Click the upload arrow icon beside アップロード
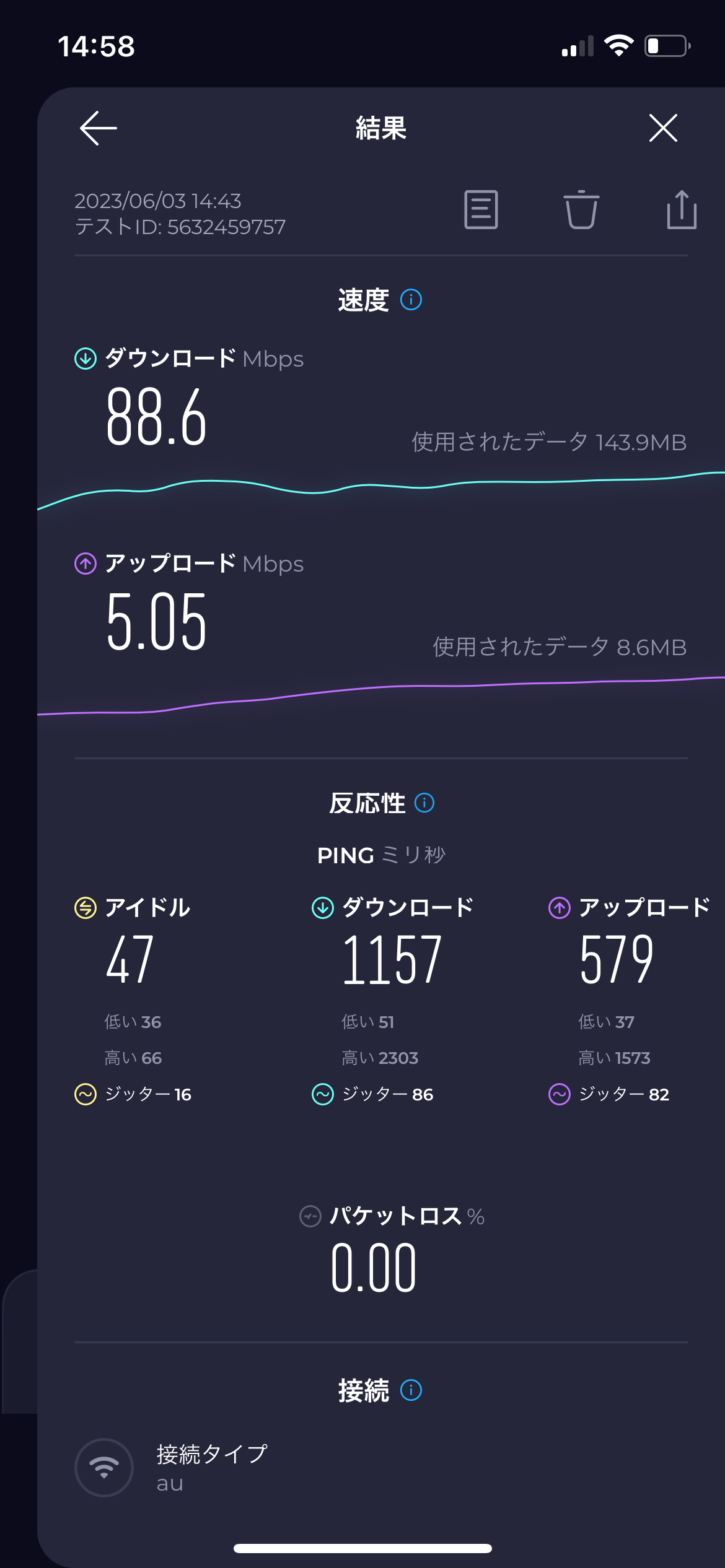The height and width of the screenshot is (1568, 725). pos(85,564)
